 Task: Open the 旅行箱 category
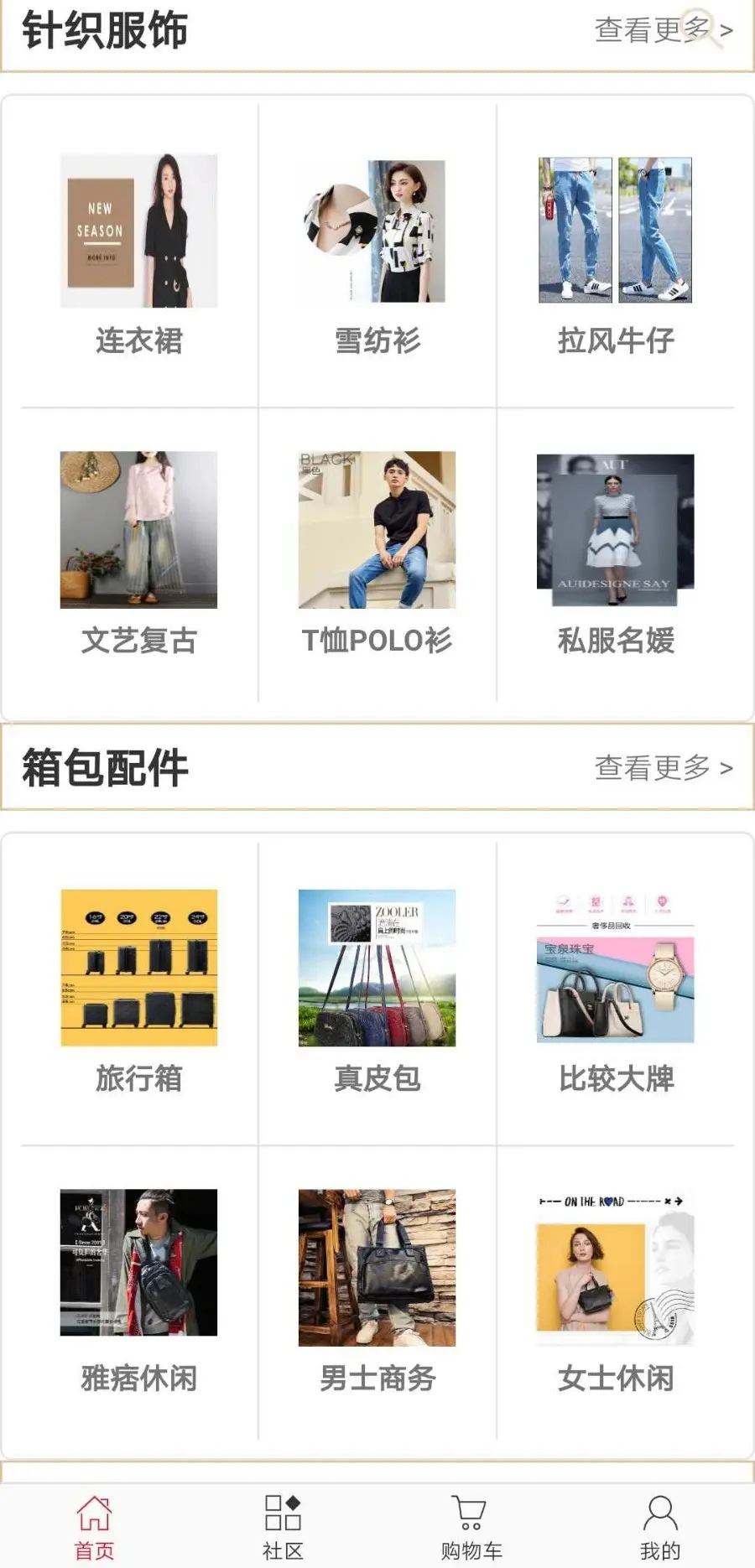(x=138, y=989)
